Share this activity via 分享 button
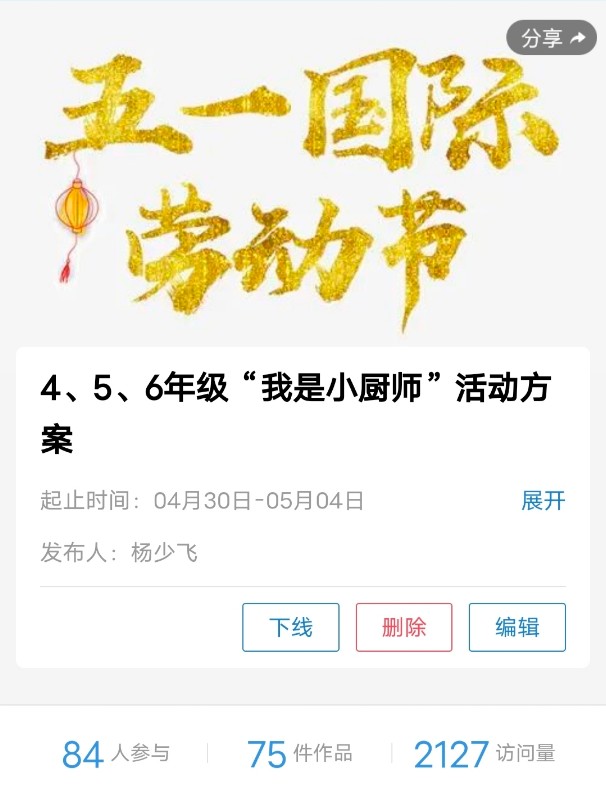Screen dimensions: 606x800 tap(552, 39)
